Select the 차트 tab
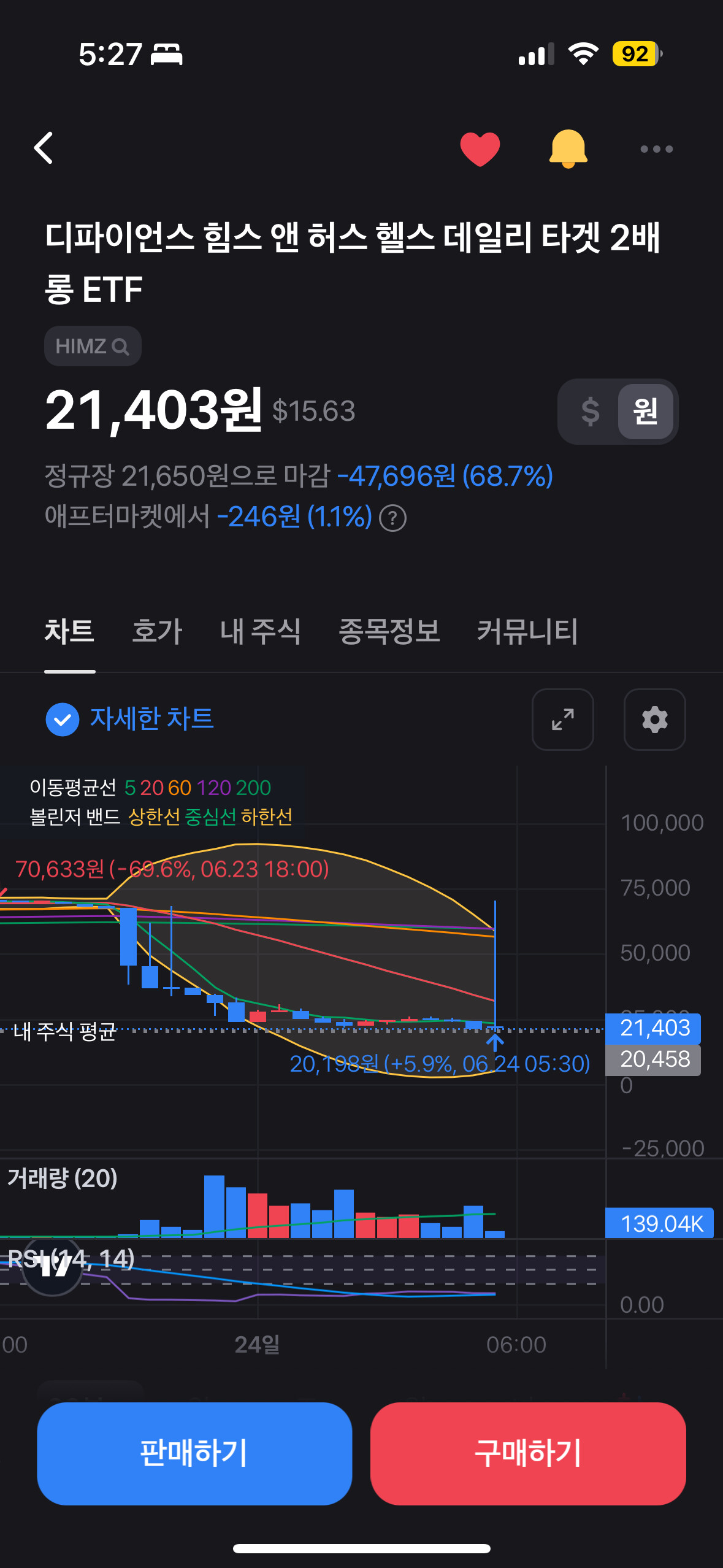The height and width of the screenshot is (1568, 723). point(69,631)
